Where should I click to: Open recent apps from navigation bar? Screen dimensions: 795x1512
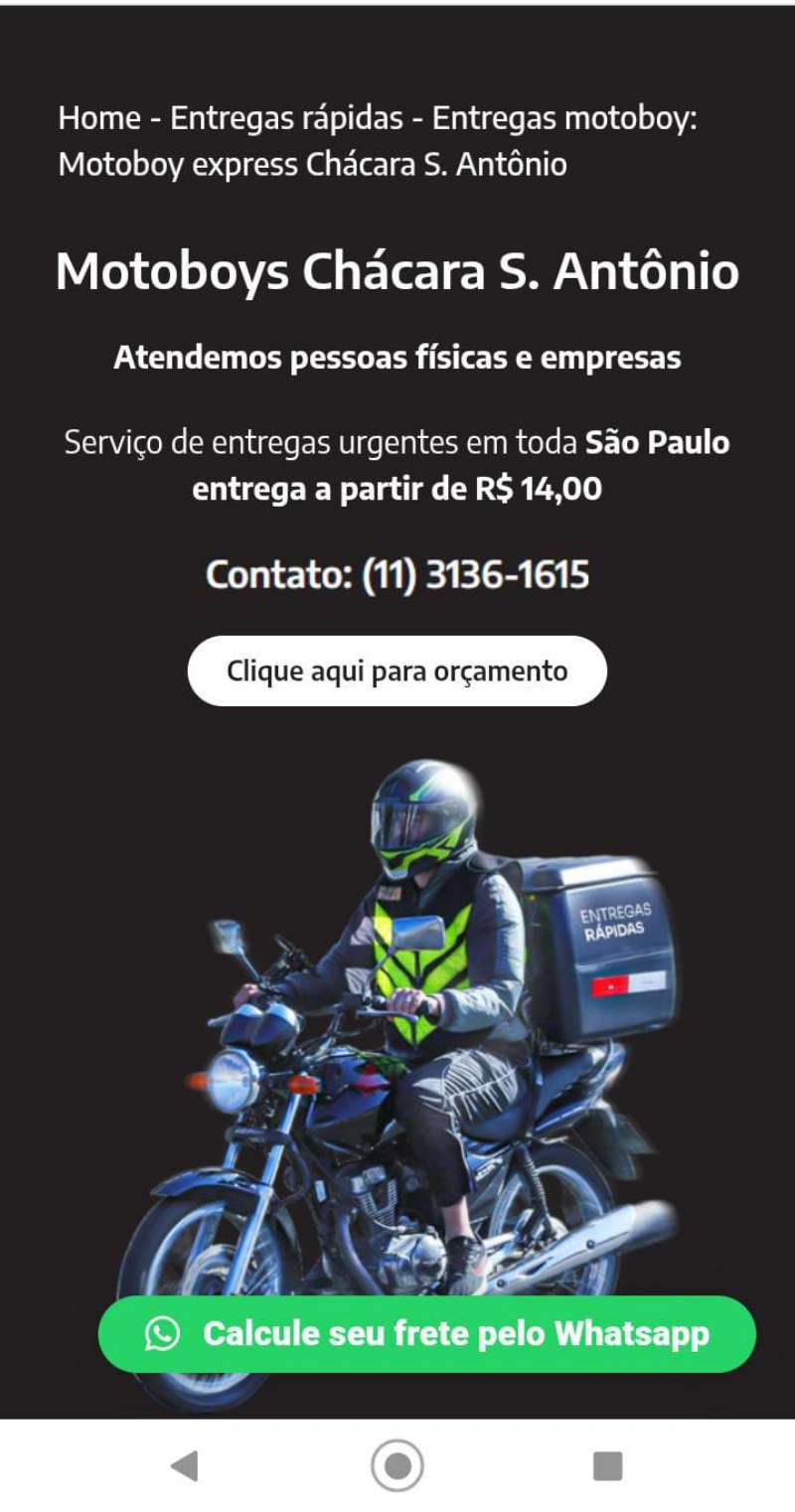pyautogui.click(x=607, y=1465)
